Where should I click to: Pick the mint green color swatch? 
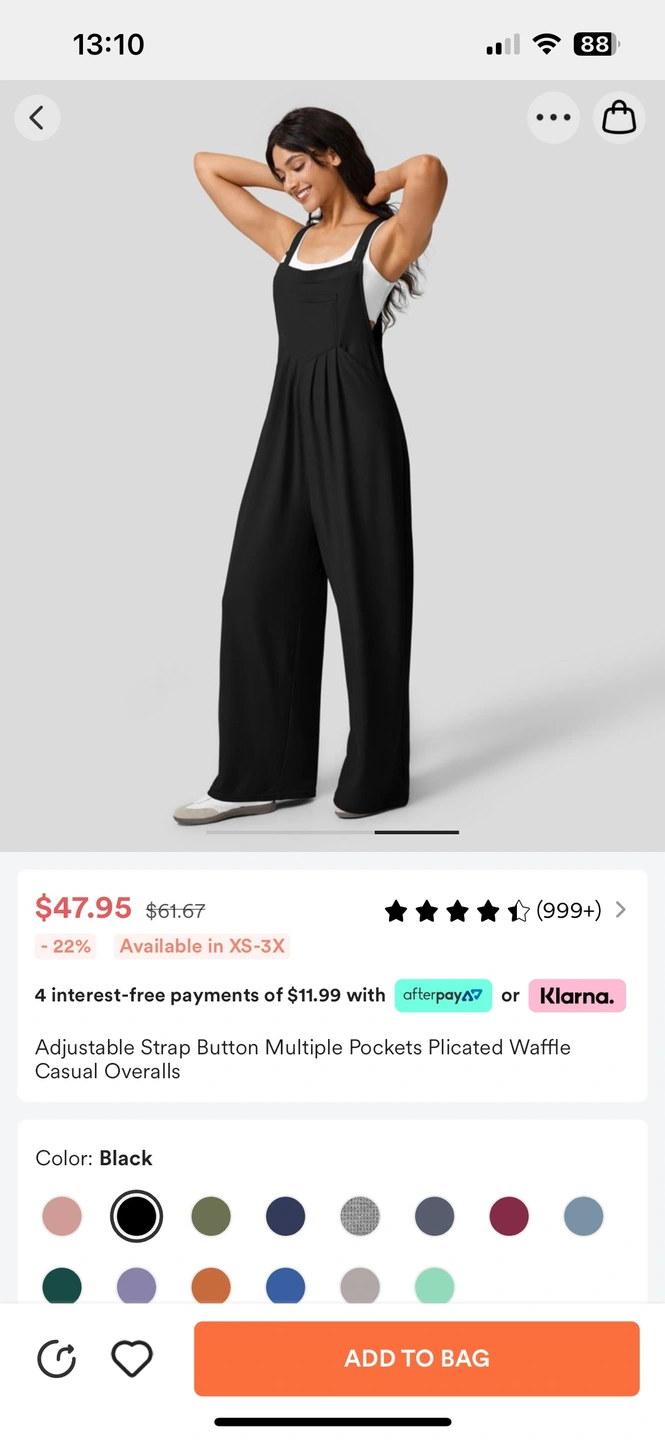click(434, 1286)
